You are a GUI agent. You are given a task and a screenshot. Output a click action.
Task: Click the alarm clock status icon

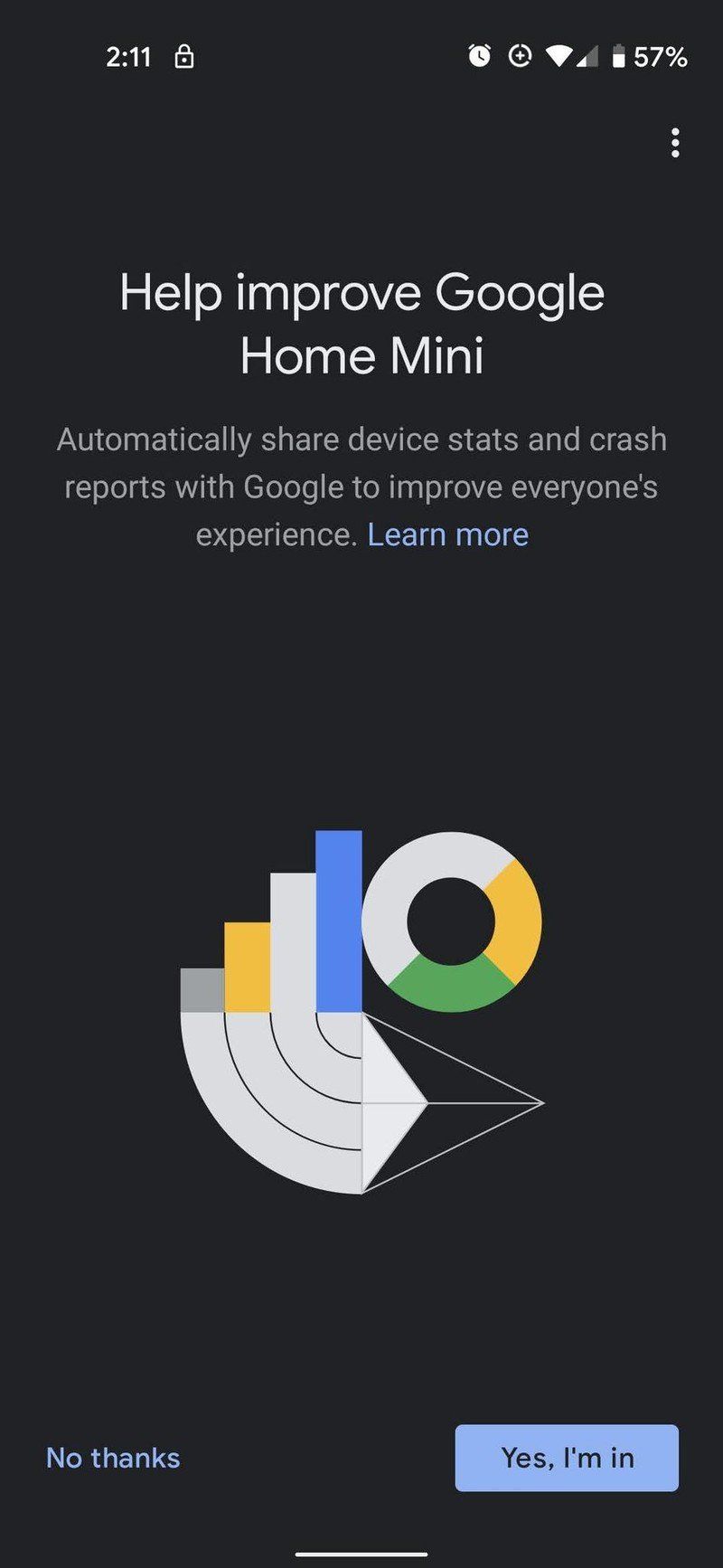479,57
